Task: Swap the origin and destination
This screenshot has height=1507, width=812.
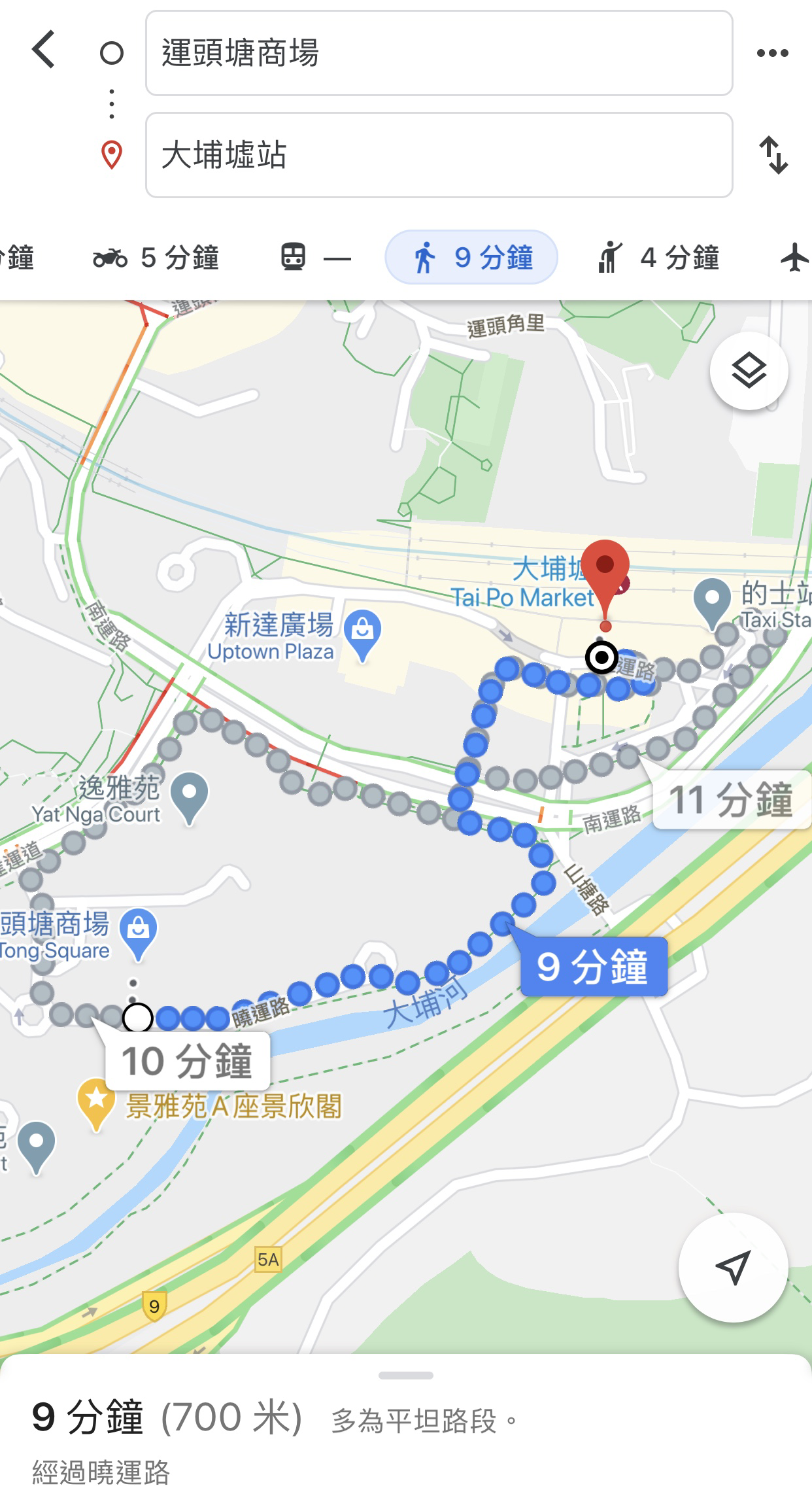Action: click(773, 155)
